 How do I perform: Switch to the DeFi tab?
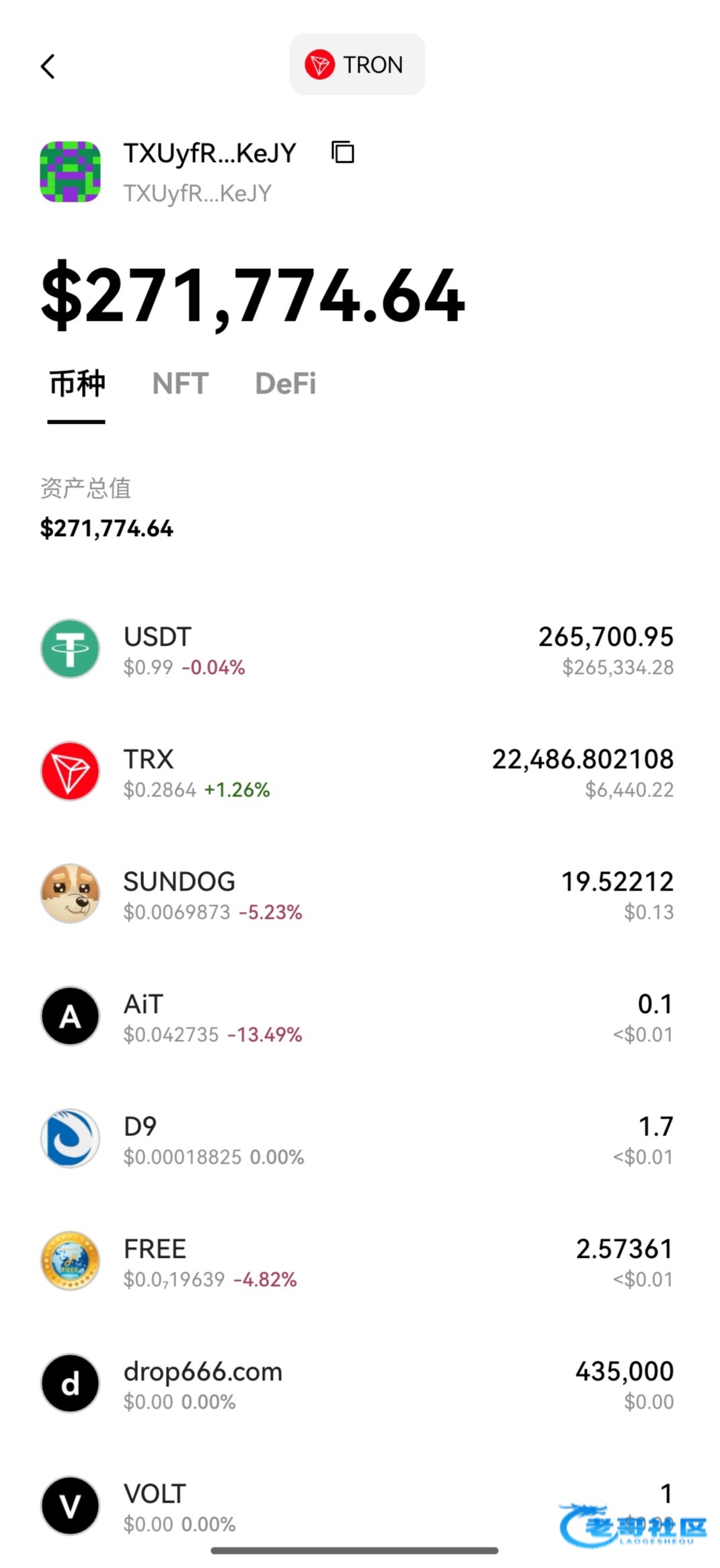285,384
